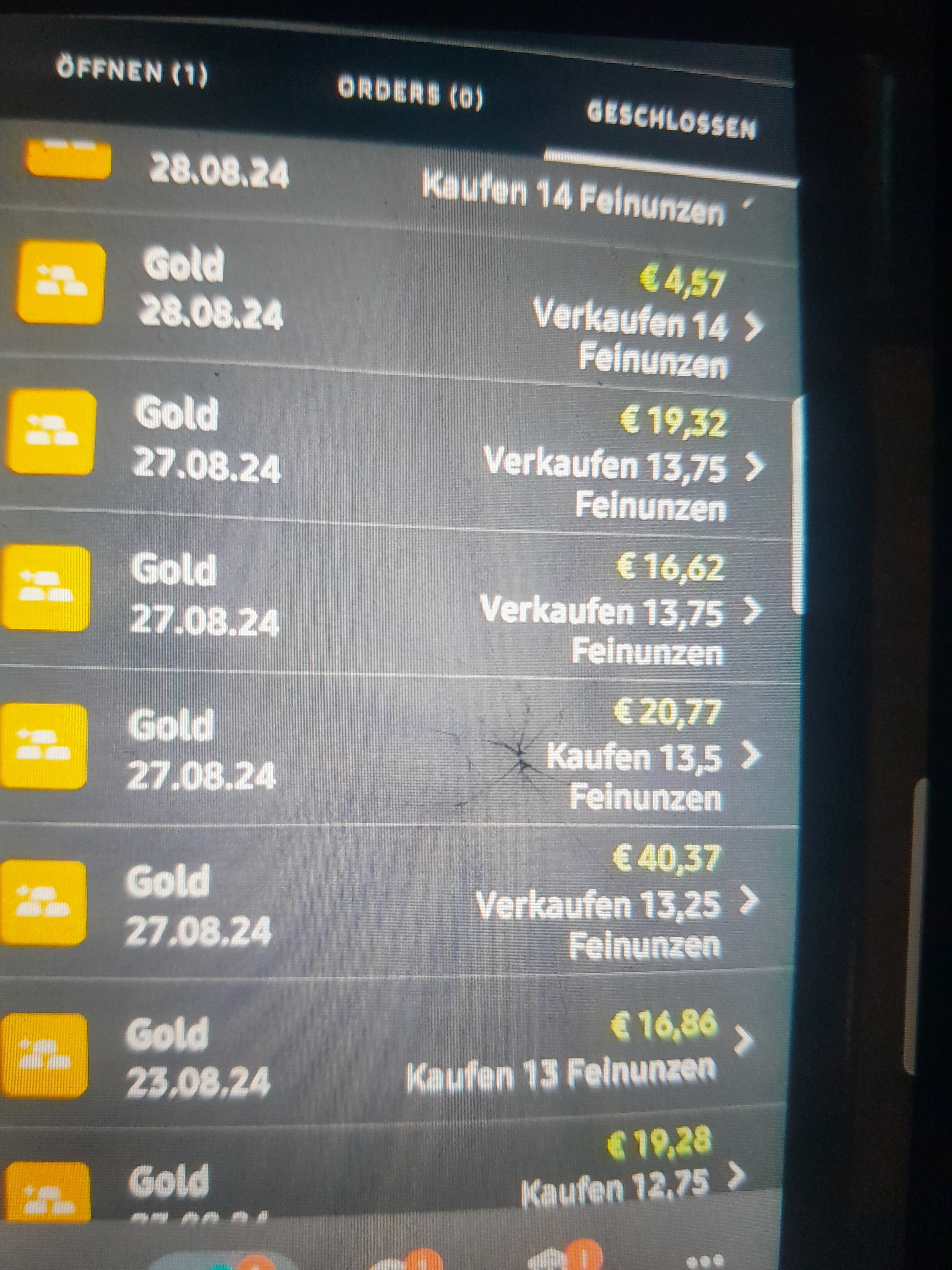
Task: Switch to the Öffnen (1) tab
Action: pos(131,72)
